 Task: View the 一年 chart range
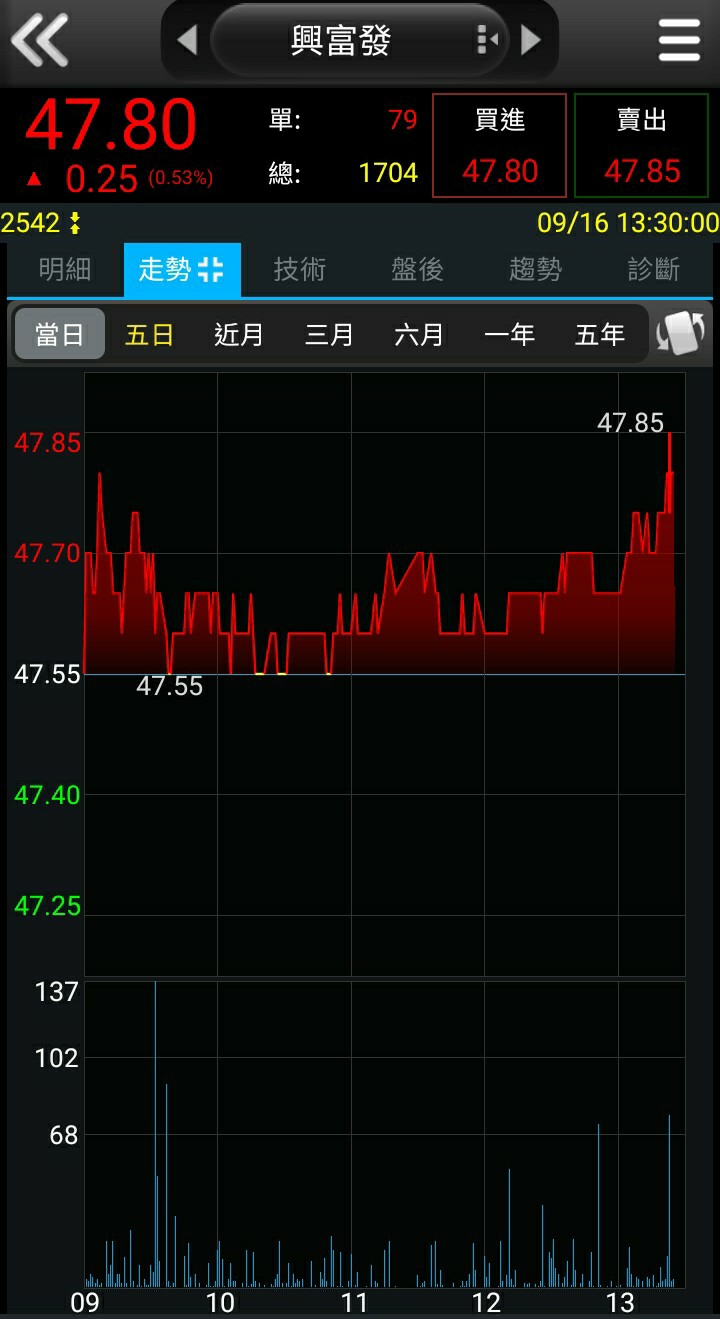tap(509, 334)
